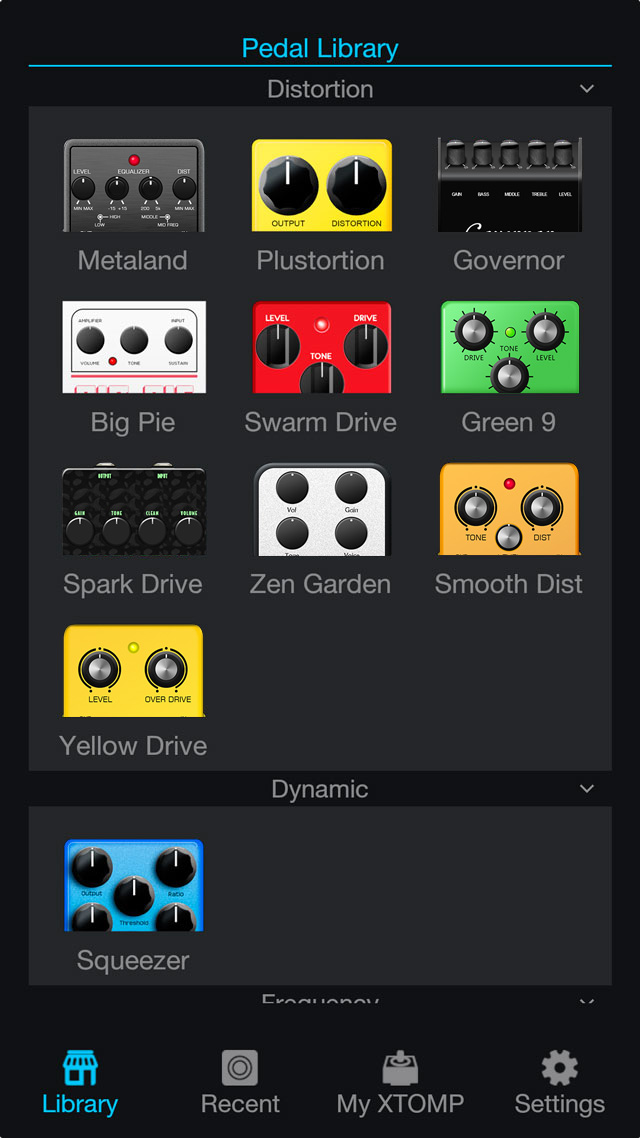This screenshot has height=1138, width=640.
Task: Pick the Zen Garden pedal
Action: point(321,509)
